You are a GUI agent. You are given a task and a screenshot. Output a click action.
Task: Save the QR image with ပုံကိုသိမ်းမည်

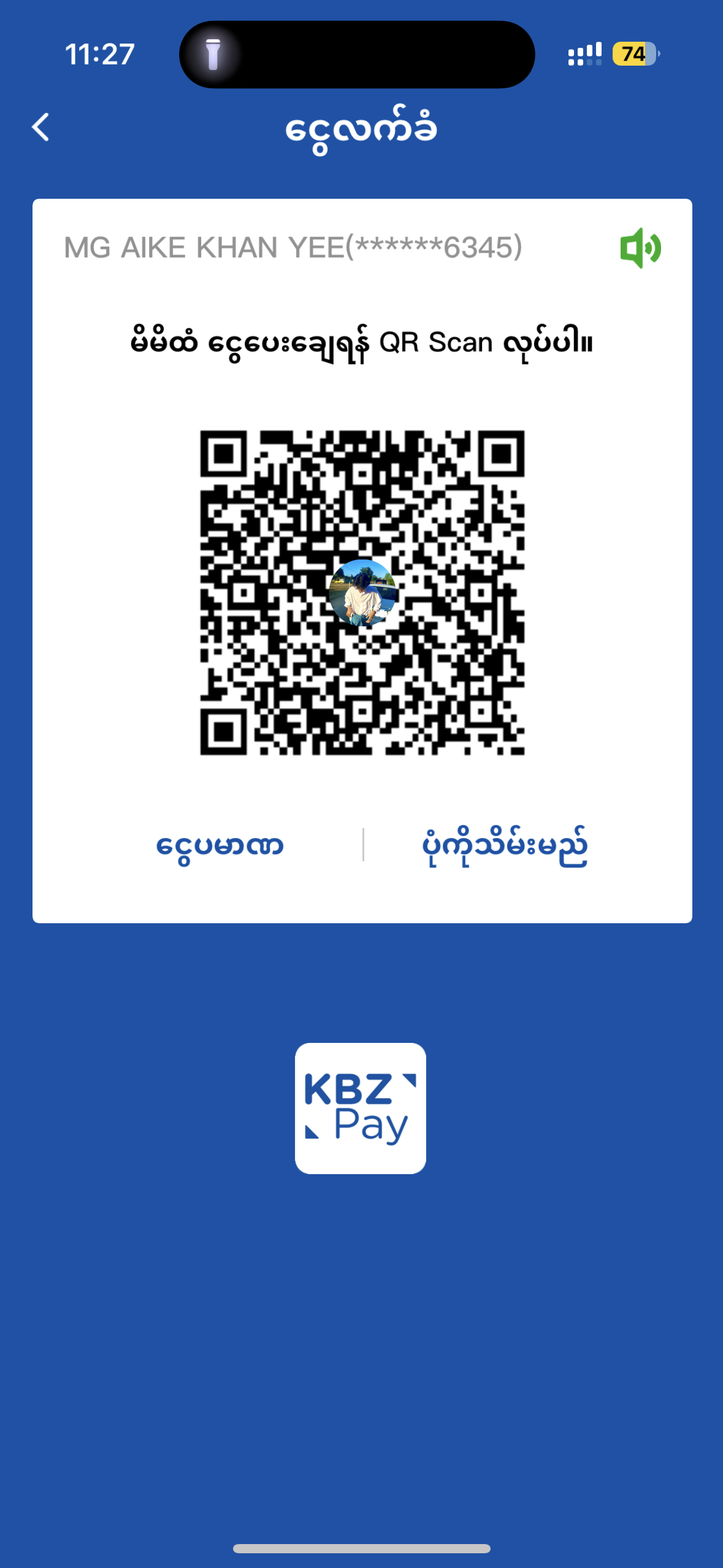(505, 845)
